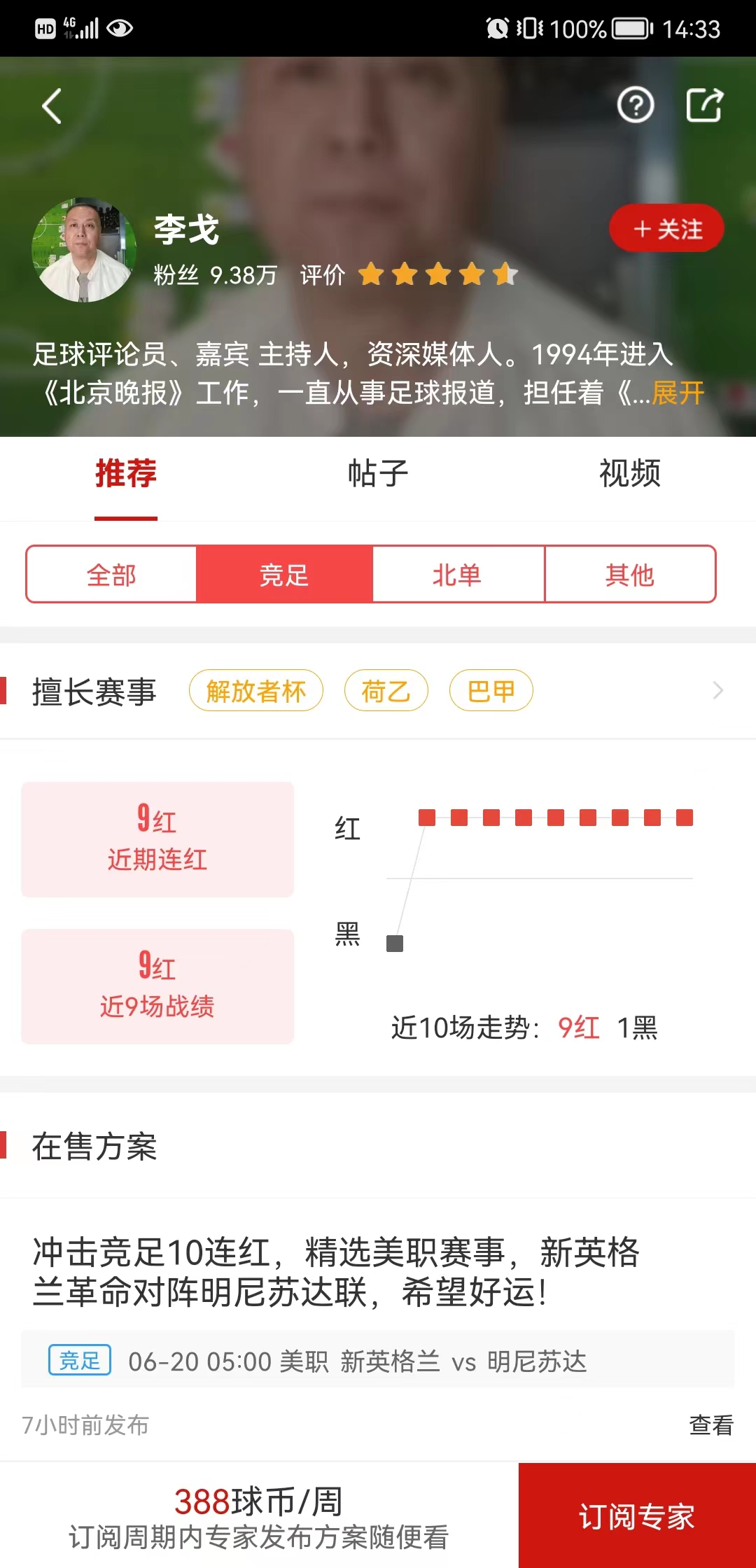Select the 推荐 tab

(x=126, y=474)
